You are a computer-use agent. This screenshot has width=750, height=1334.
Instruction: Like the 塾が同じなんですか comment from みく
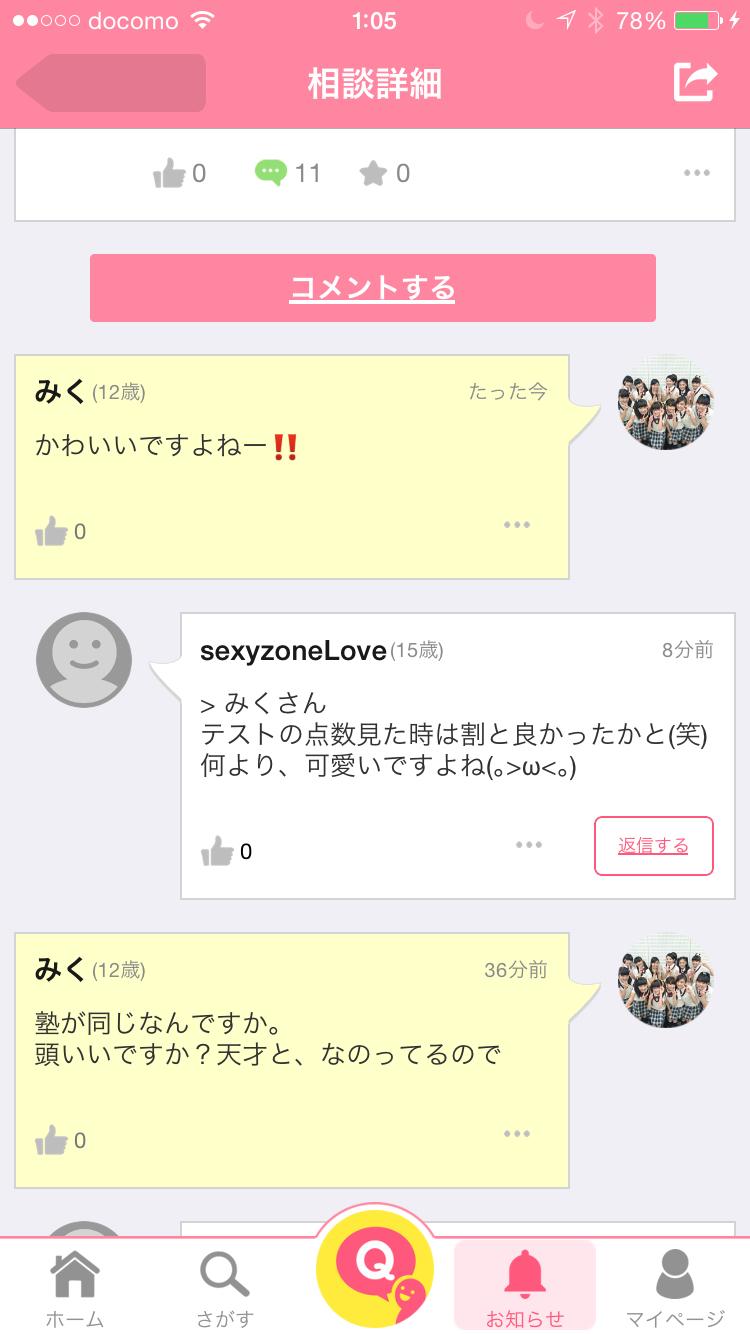click(x=51, y=1137)
